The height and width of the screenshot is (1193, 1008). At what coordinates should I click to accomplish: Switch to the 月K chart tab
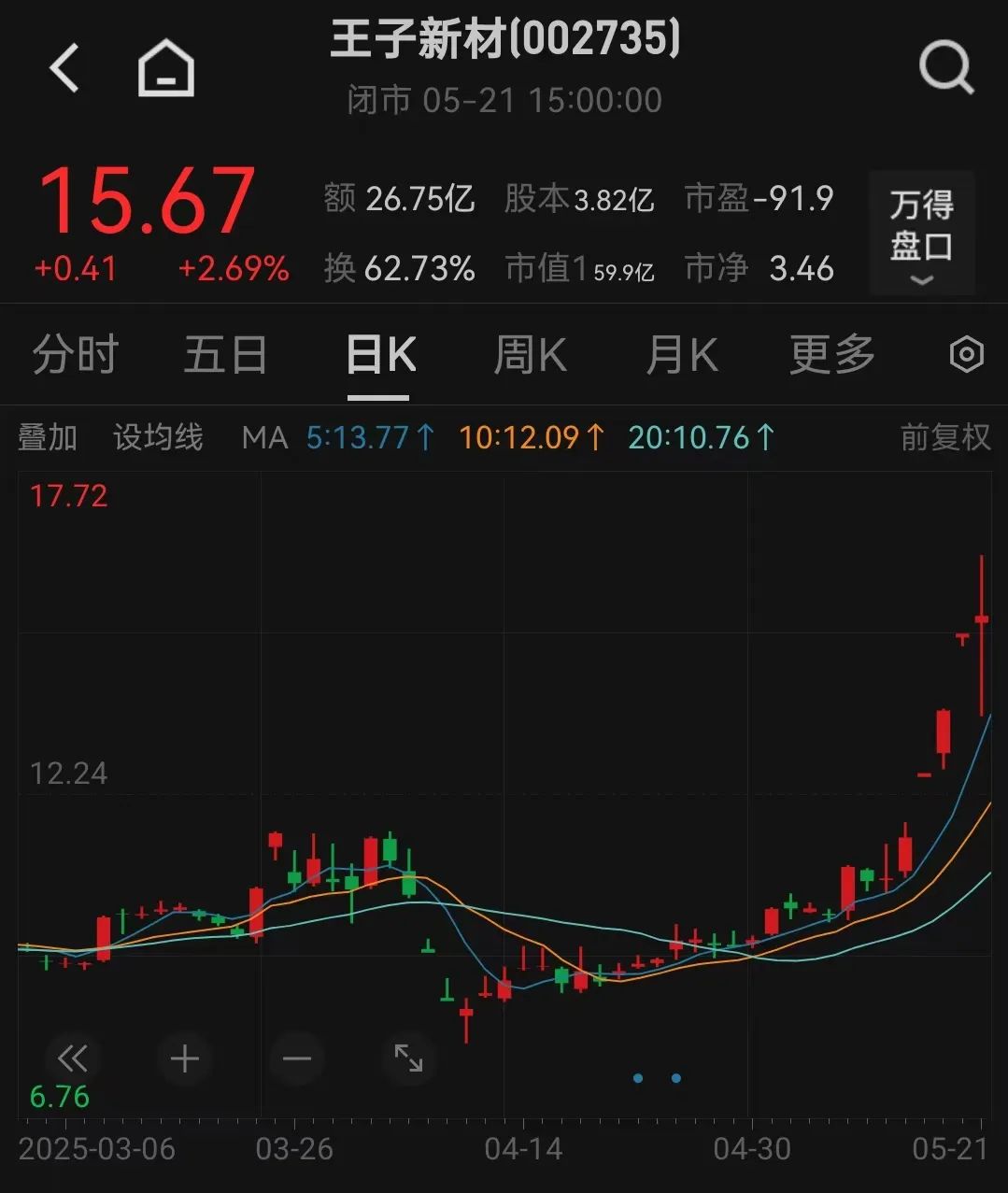click(x=681, y=355)
